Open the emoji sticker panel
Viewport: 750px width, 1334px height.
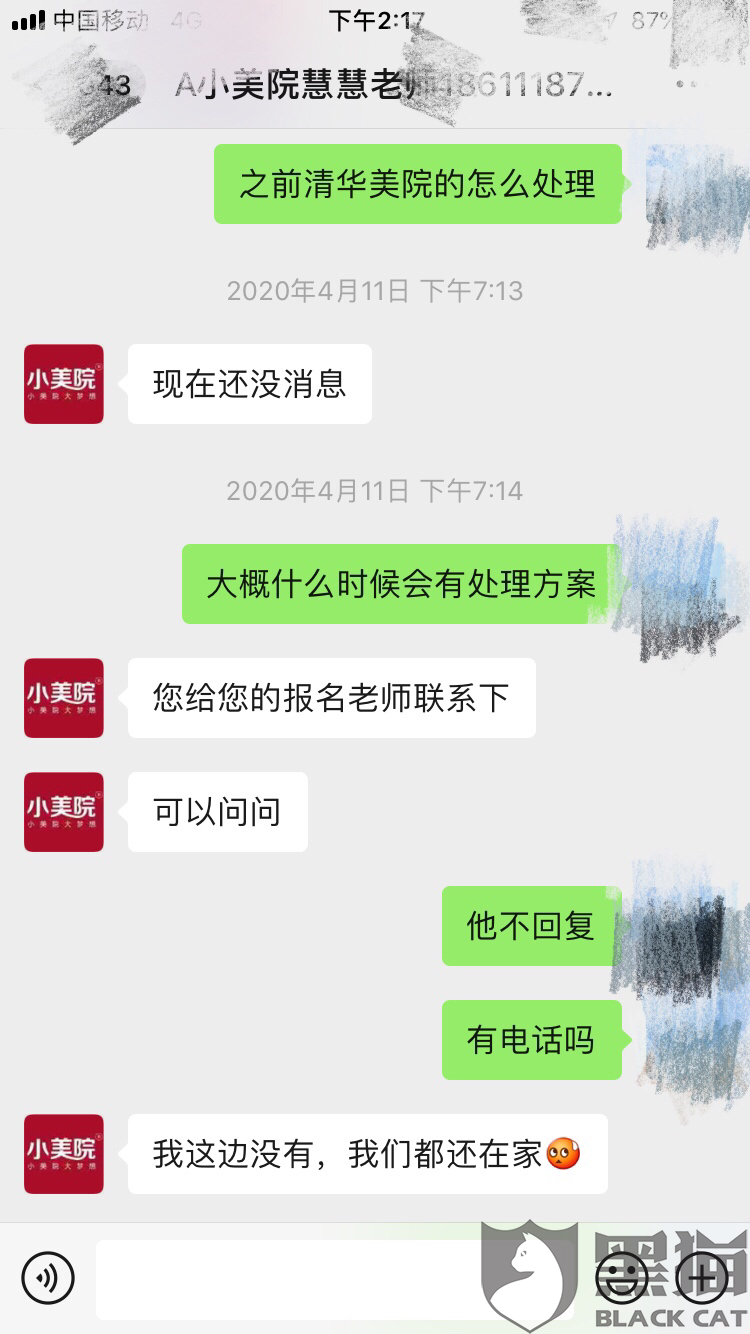[621, 1277]
